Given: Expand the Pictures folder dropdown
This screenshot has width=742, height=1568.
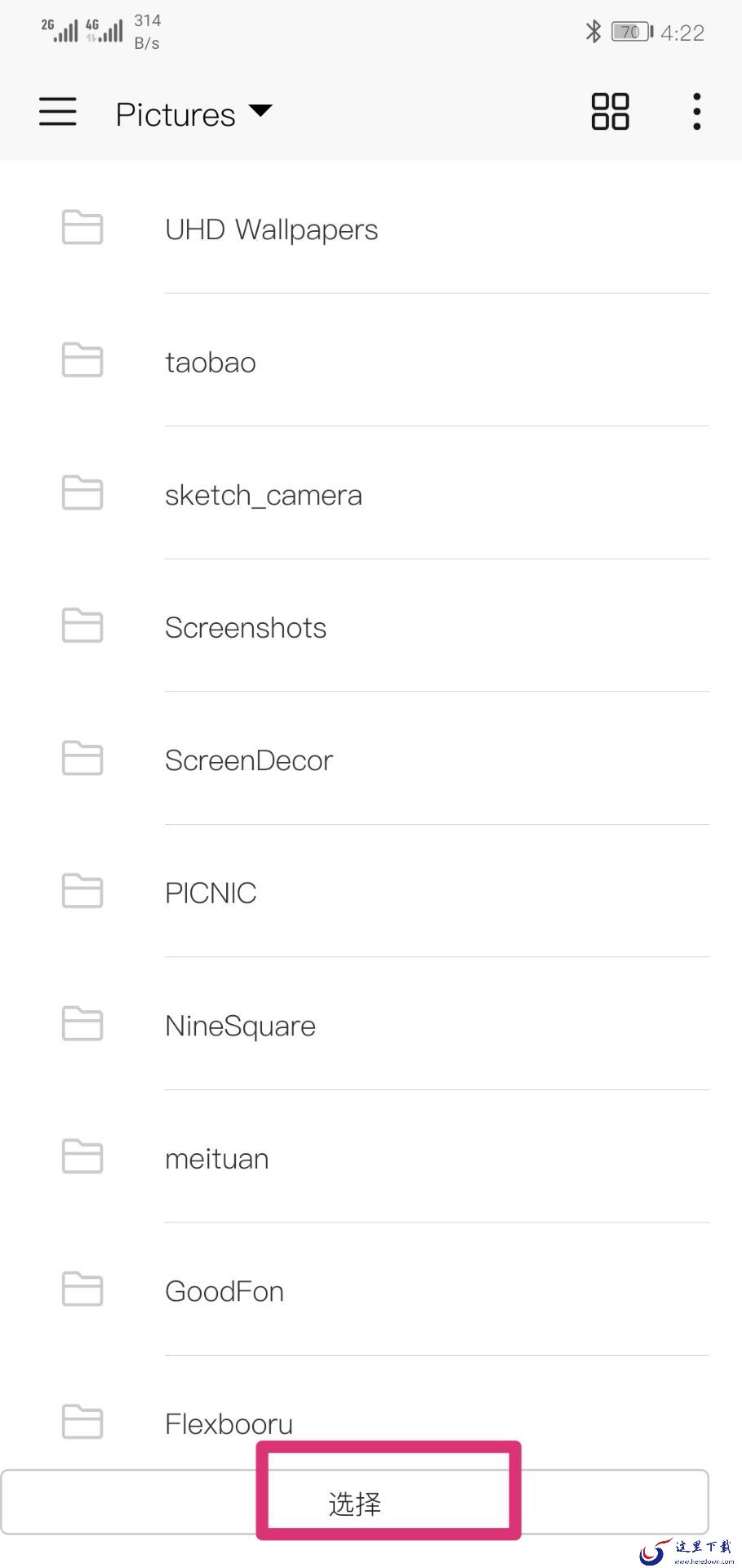Looking at the screenshot, I should pos(194,114).
